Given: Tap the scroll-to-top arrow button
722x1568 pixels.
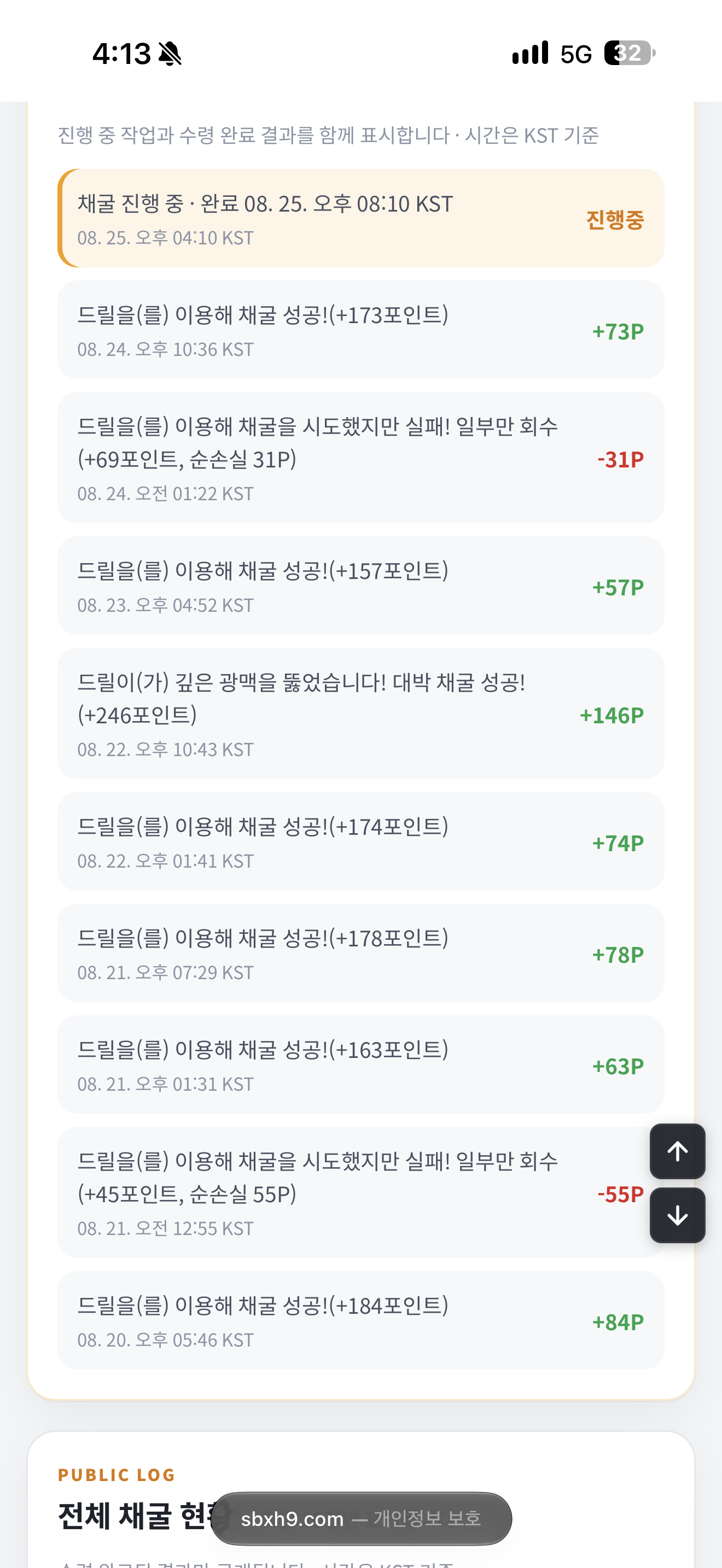Looking at the screenshot, I should [677, 1151].
